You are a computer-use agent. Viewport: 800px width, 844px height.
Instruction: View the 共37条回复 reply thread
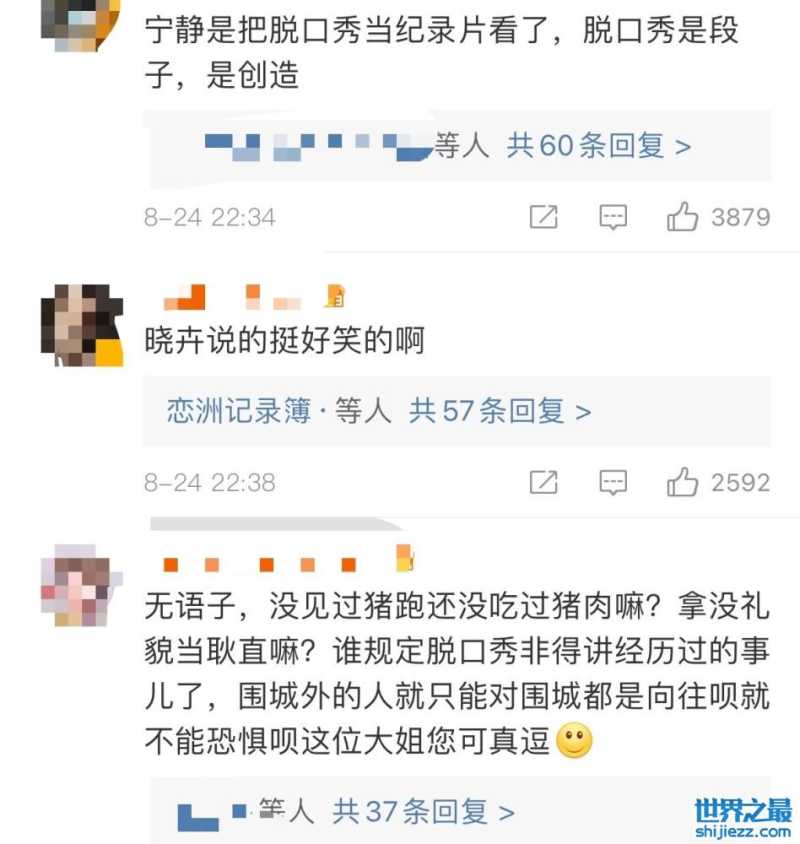[x=424, y=810]
